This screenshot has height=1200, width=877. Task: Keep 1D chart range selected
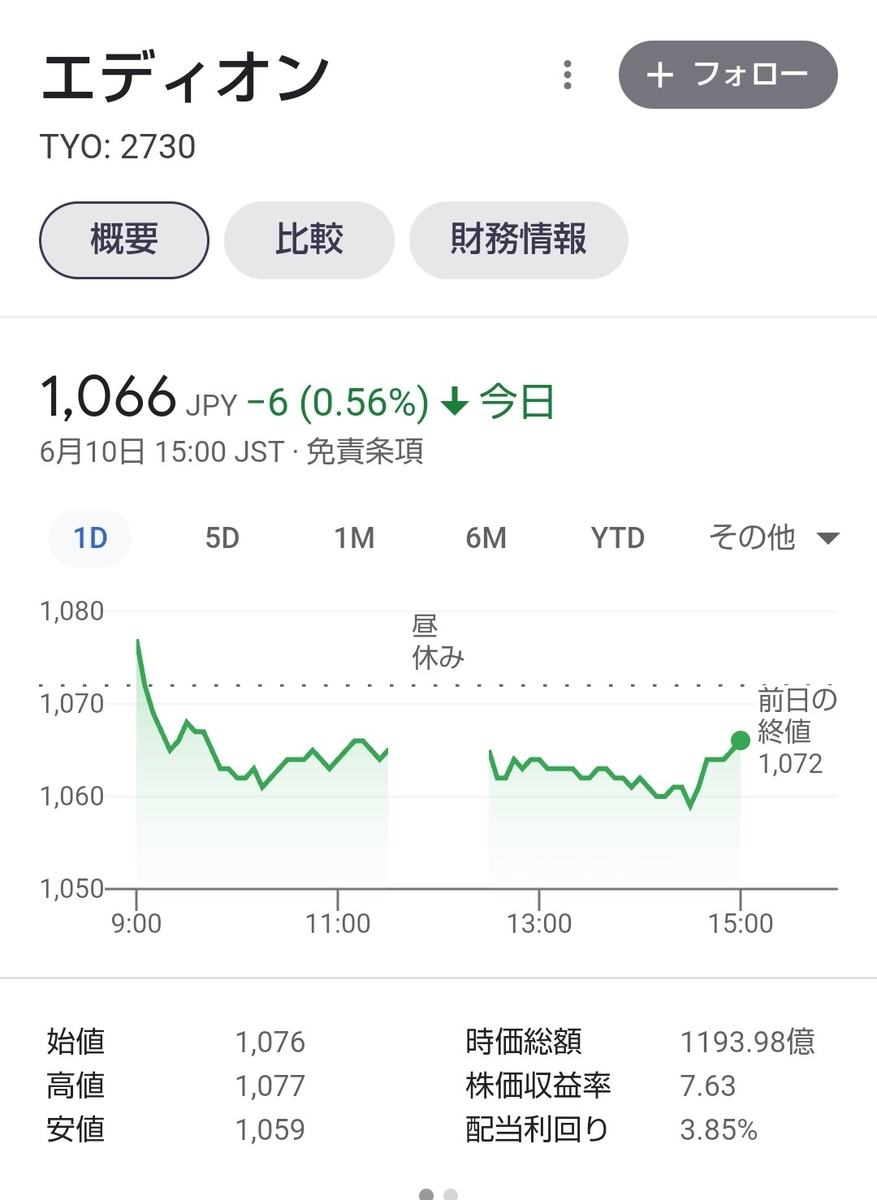pos(88,538)
